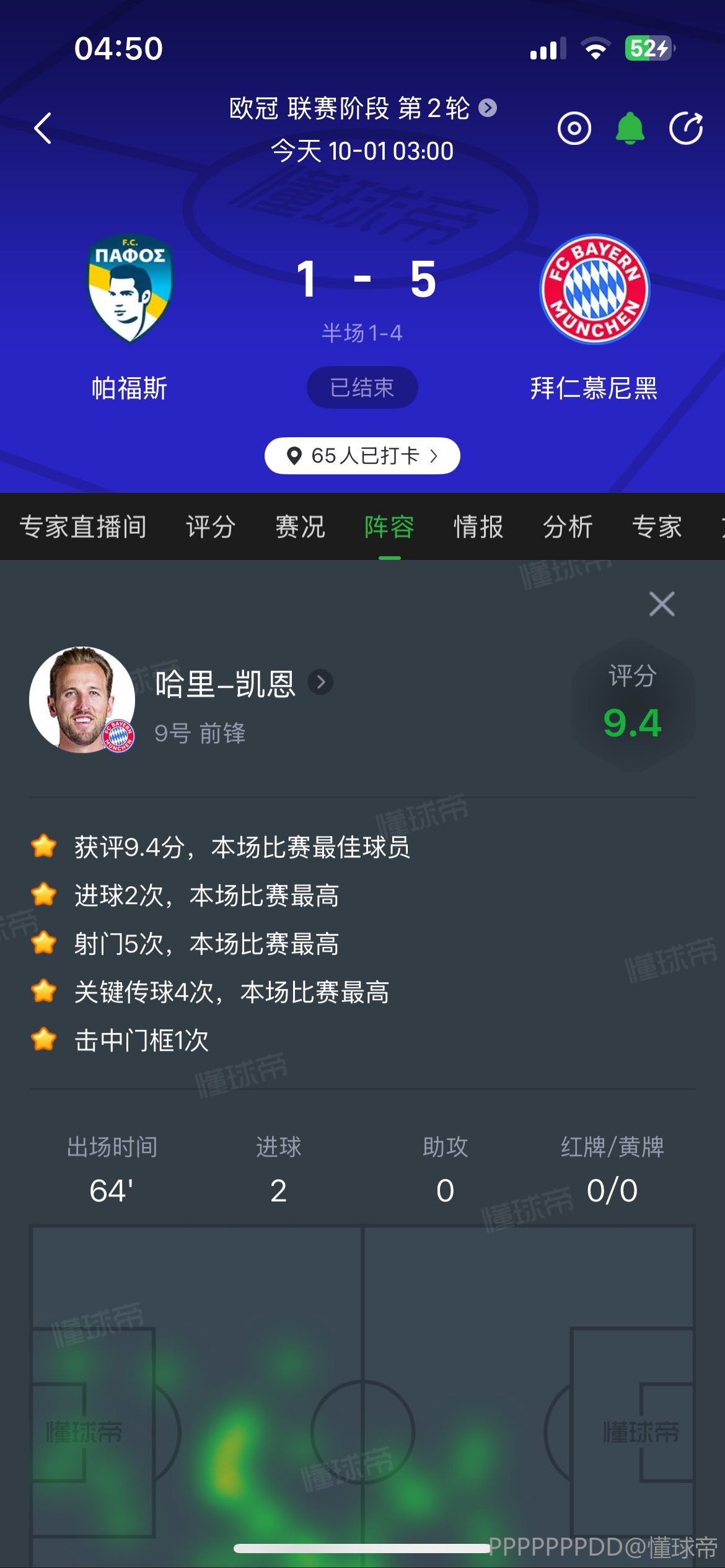Switch to the 评分 tab
725x1568 pixels.
(211, 527)
